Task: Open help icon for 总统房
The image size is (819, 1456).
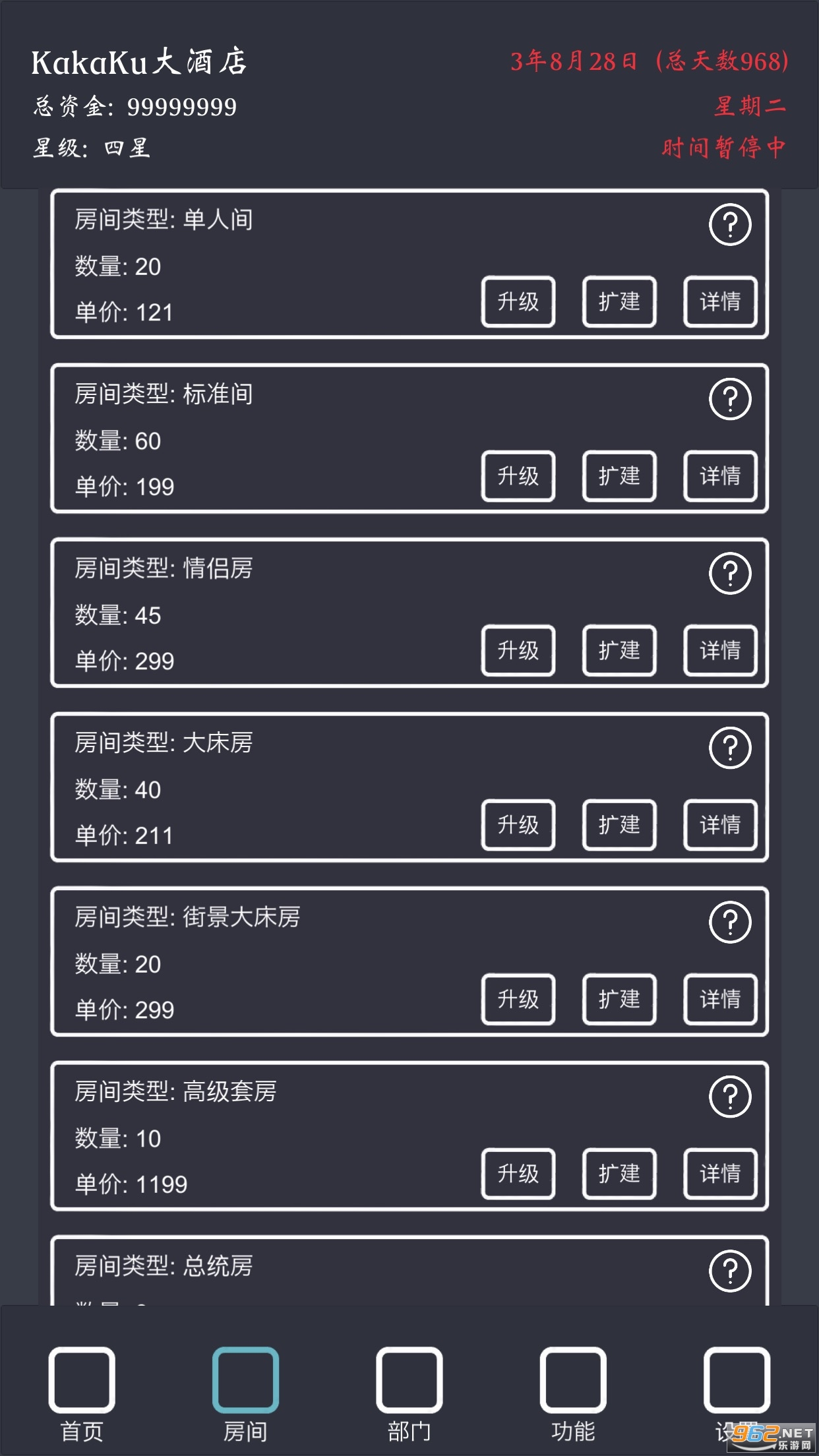Action: [x=730, y=1271]
